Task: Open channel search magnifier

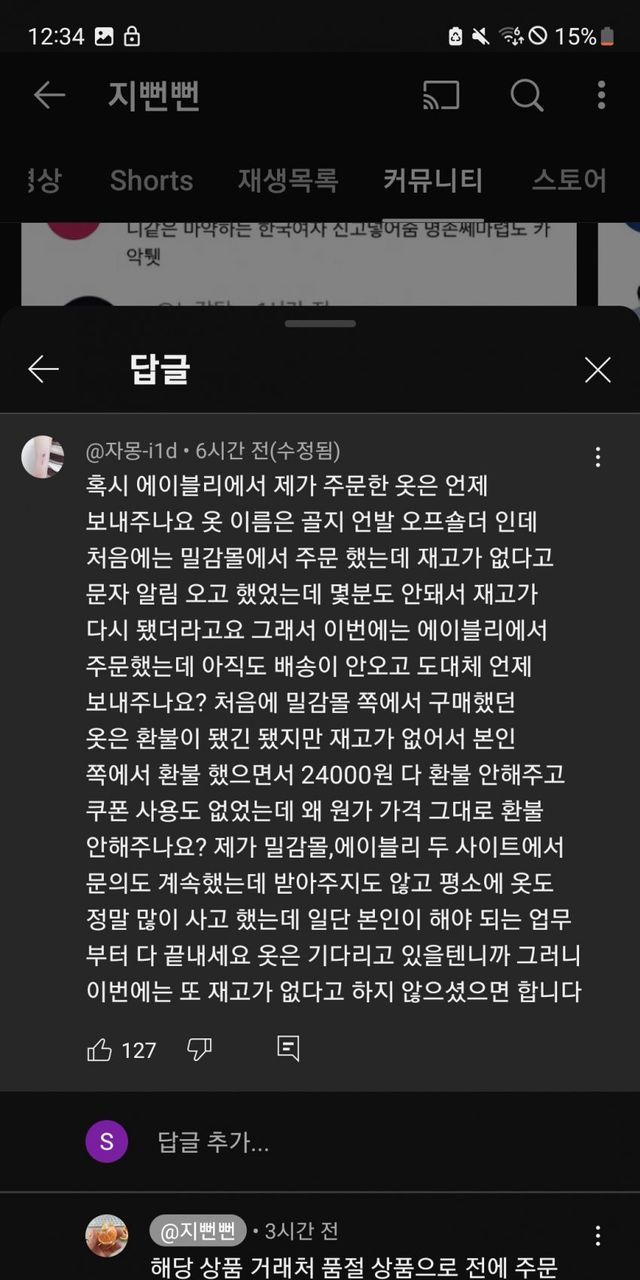Action: coord(527,96)
